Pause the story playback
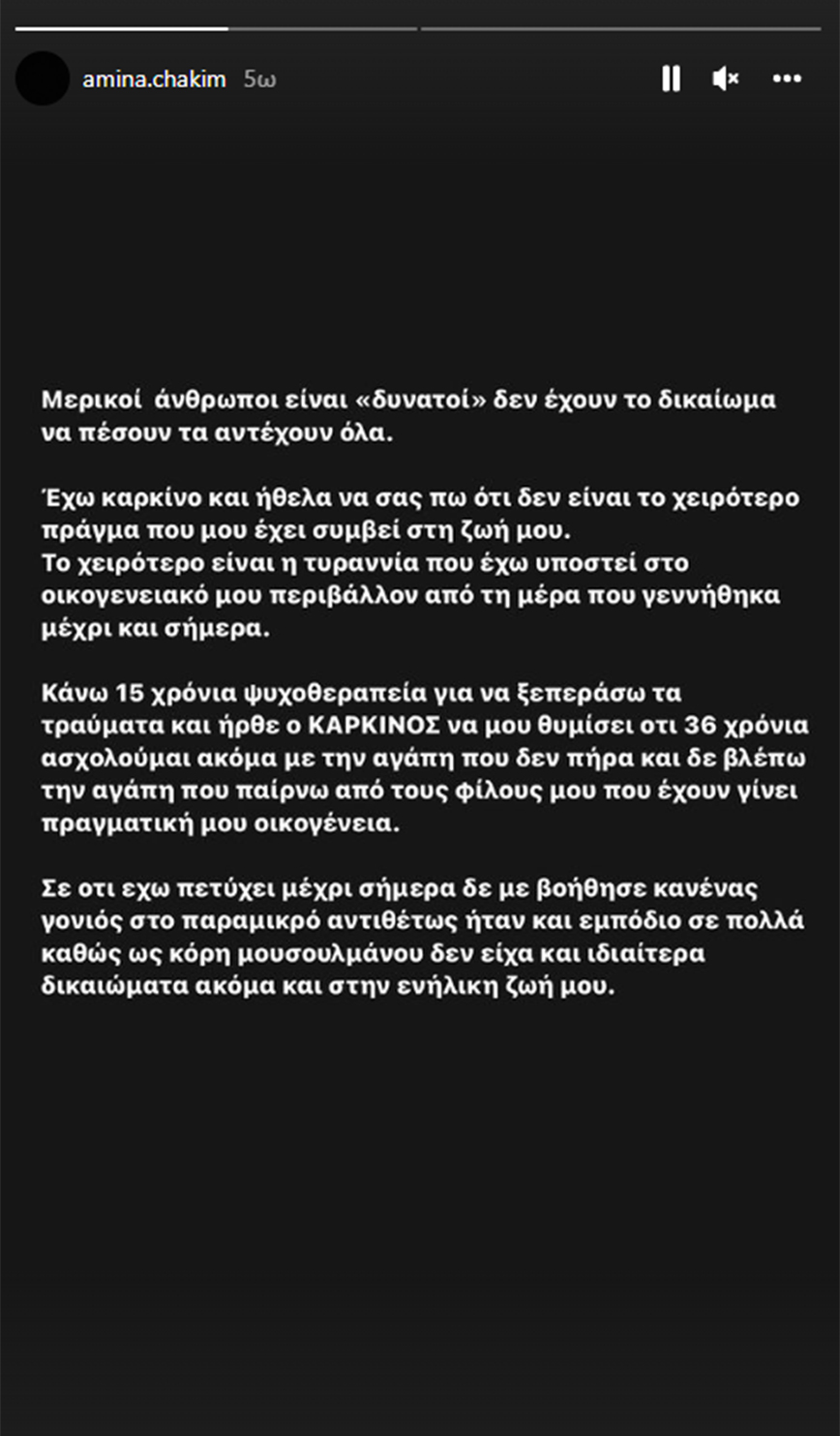840x1436 pixels. (x=671, y=79)
